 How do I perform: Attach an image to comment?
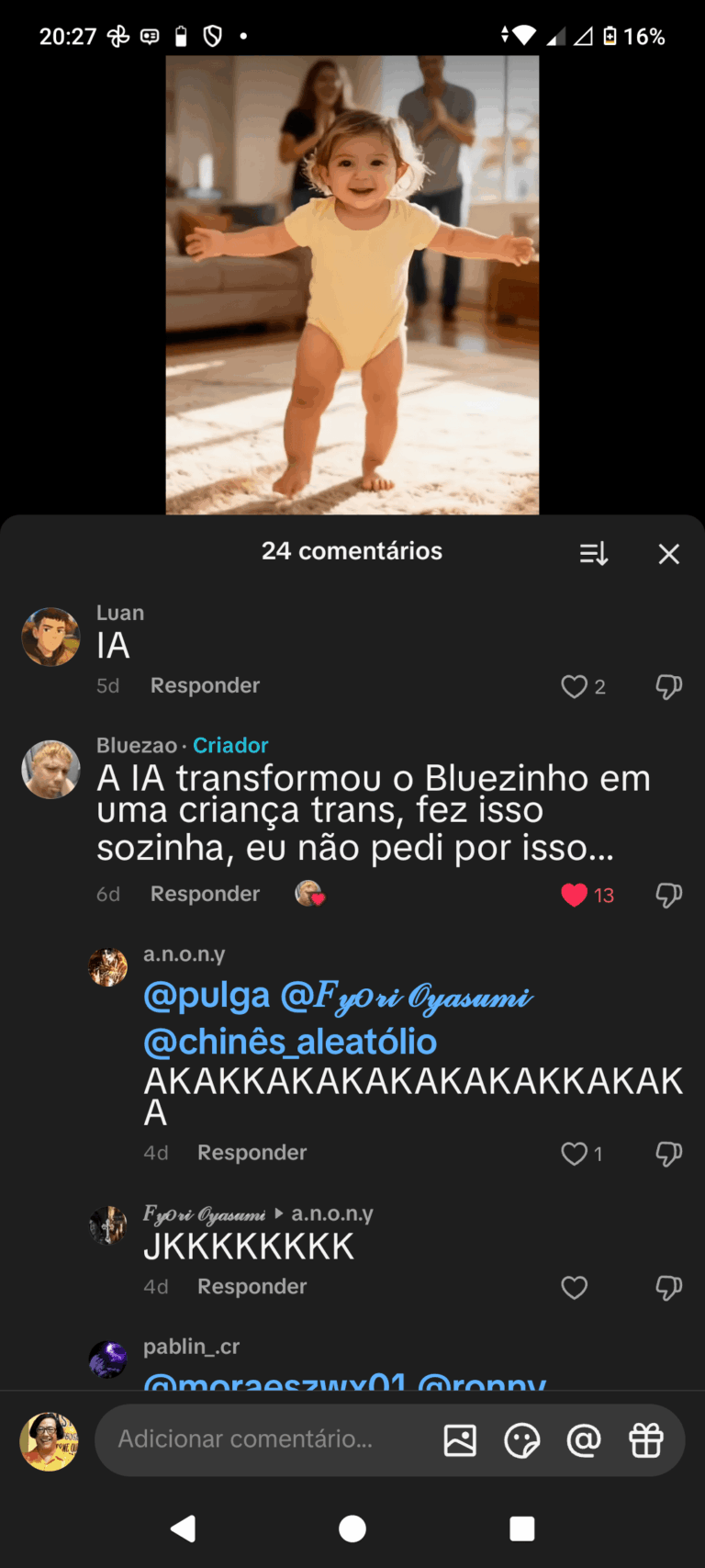coord(460,1440)
